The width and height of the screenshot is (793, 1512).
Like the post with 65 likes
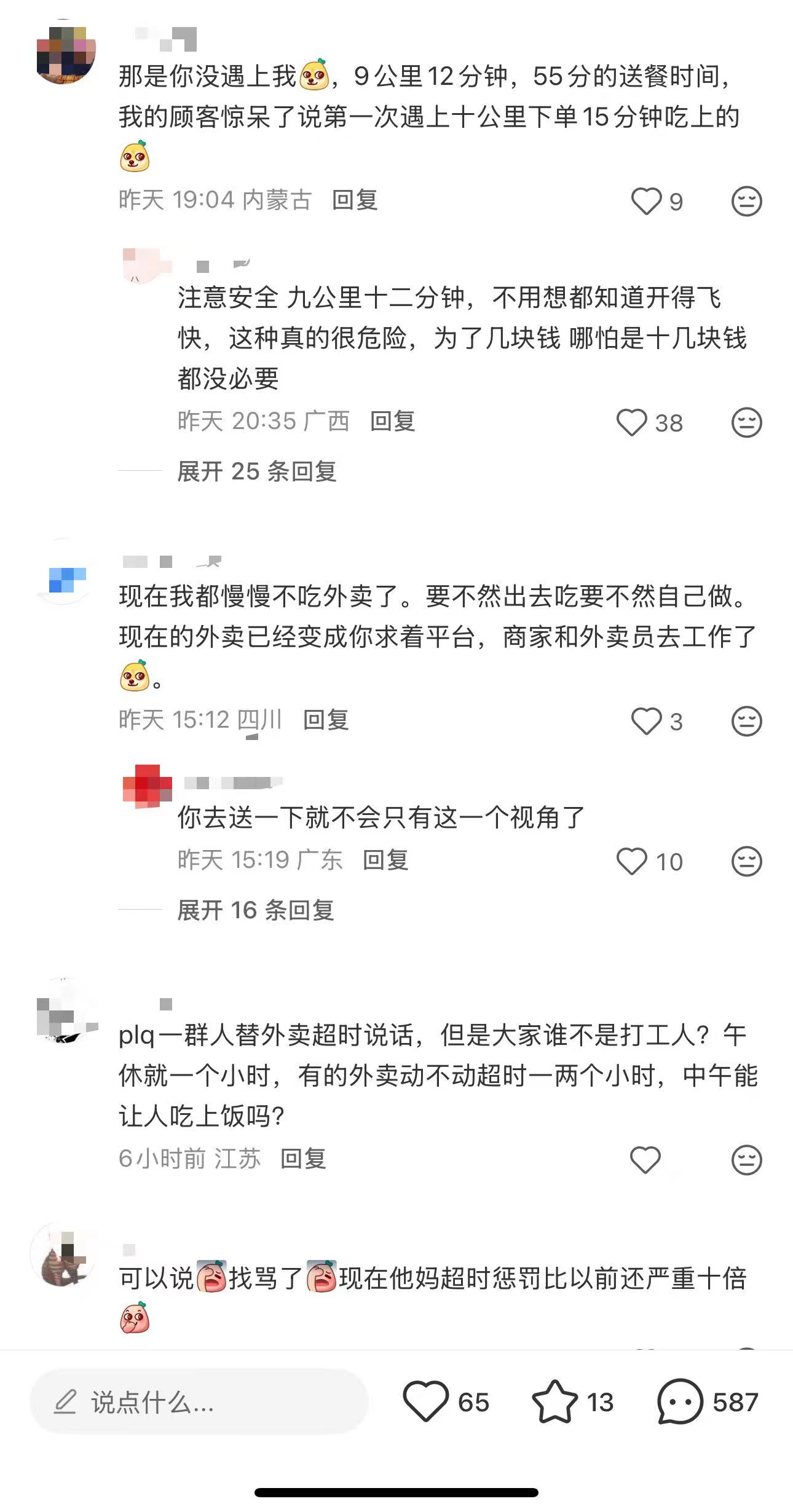coord(426,1401)
